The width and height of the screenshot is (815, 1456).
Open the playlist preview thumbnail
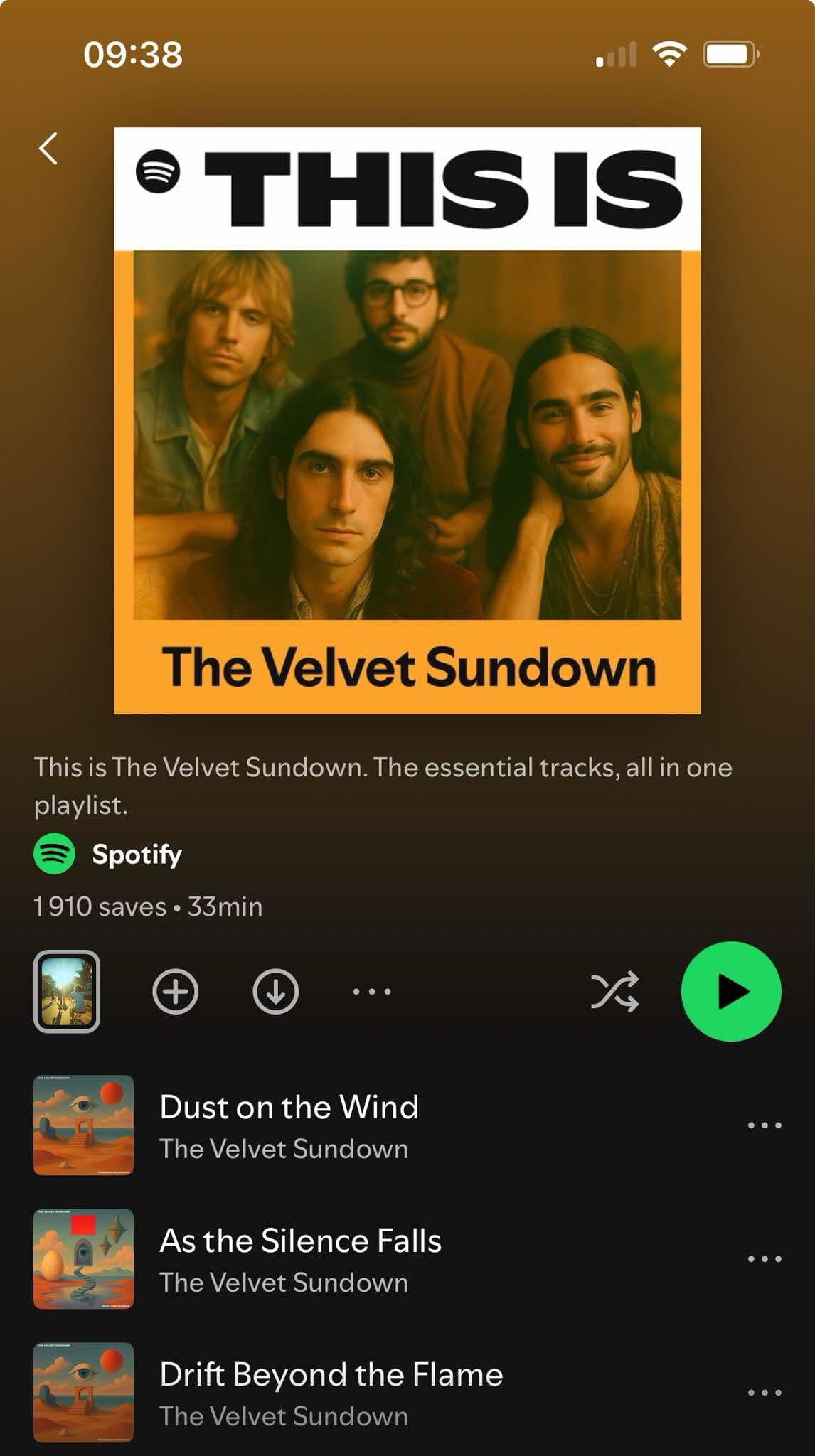(x=67, y=991)
